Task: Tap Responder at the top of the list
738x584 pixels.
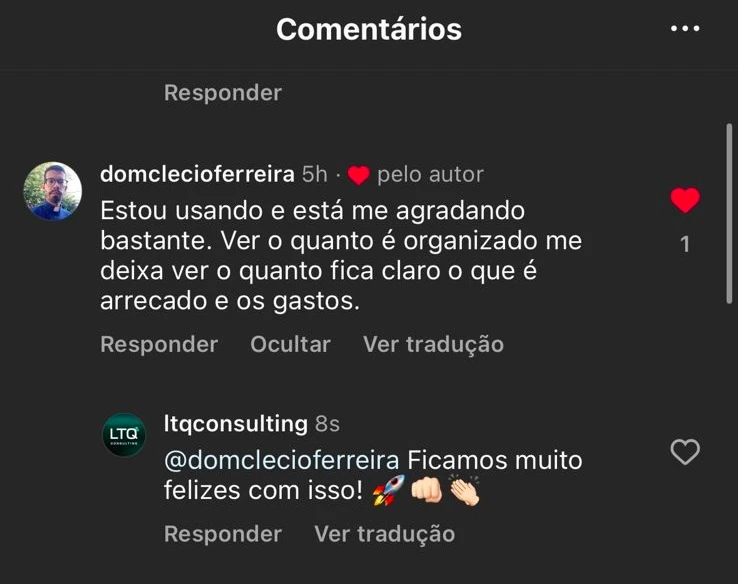Action: tap(222, 93)
